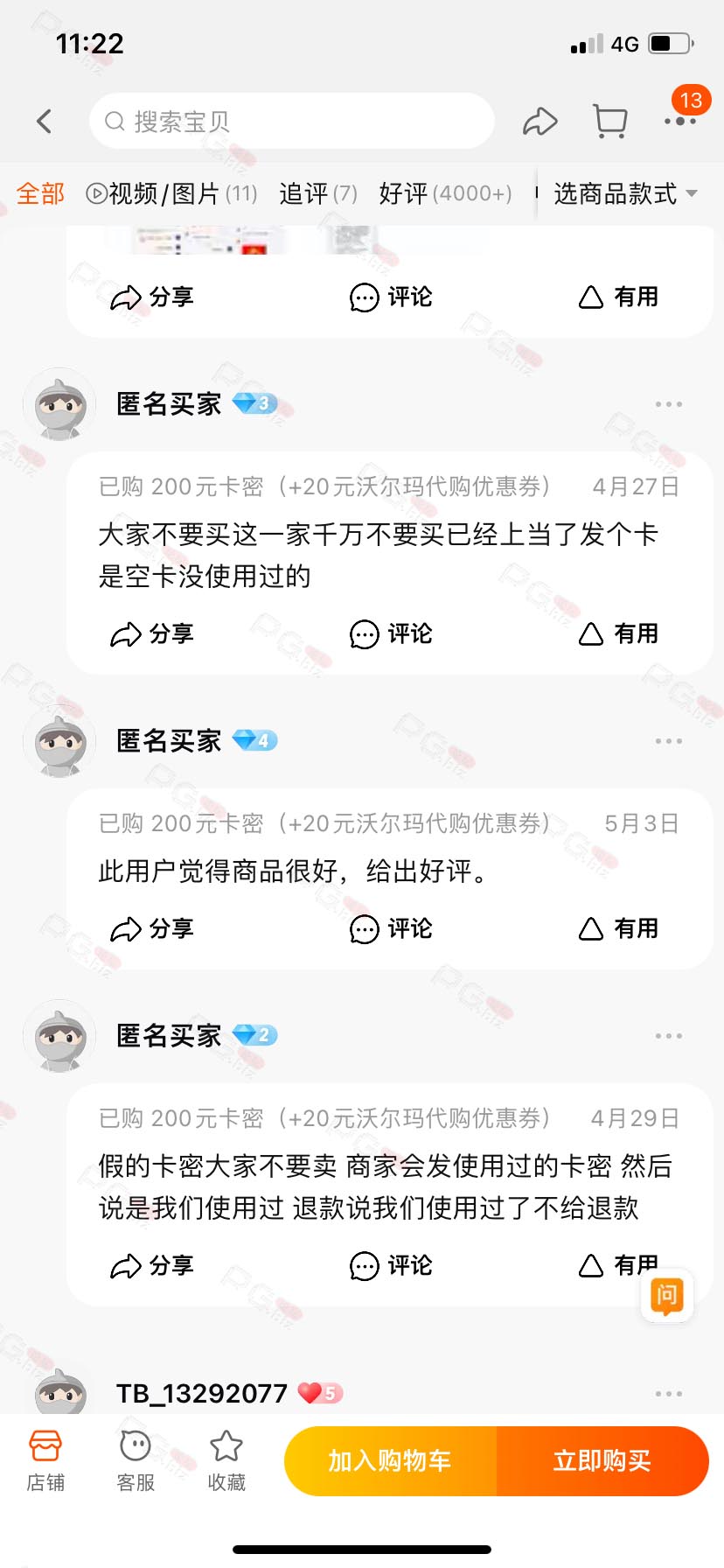Tap 加入购物车 button
The width and height of the screenshot is (724, 1568).
coord(390,1460)
